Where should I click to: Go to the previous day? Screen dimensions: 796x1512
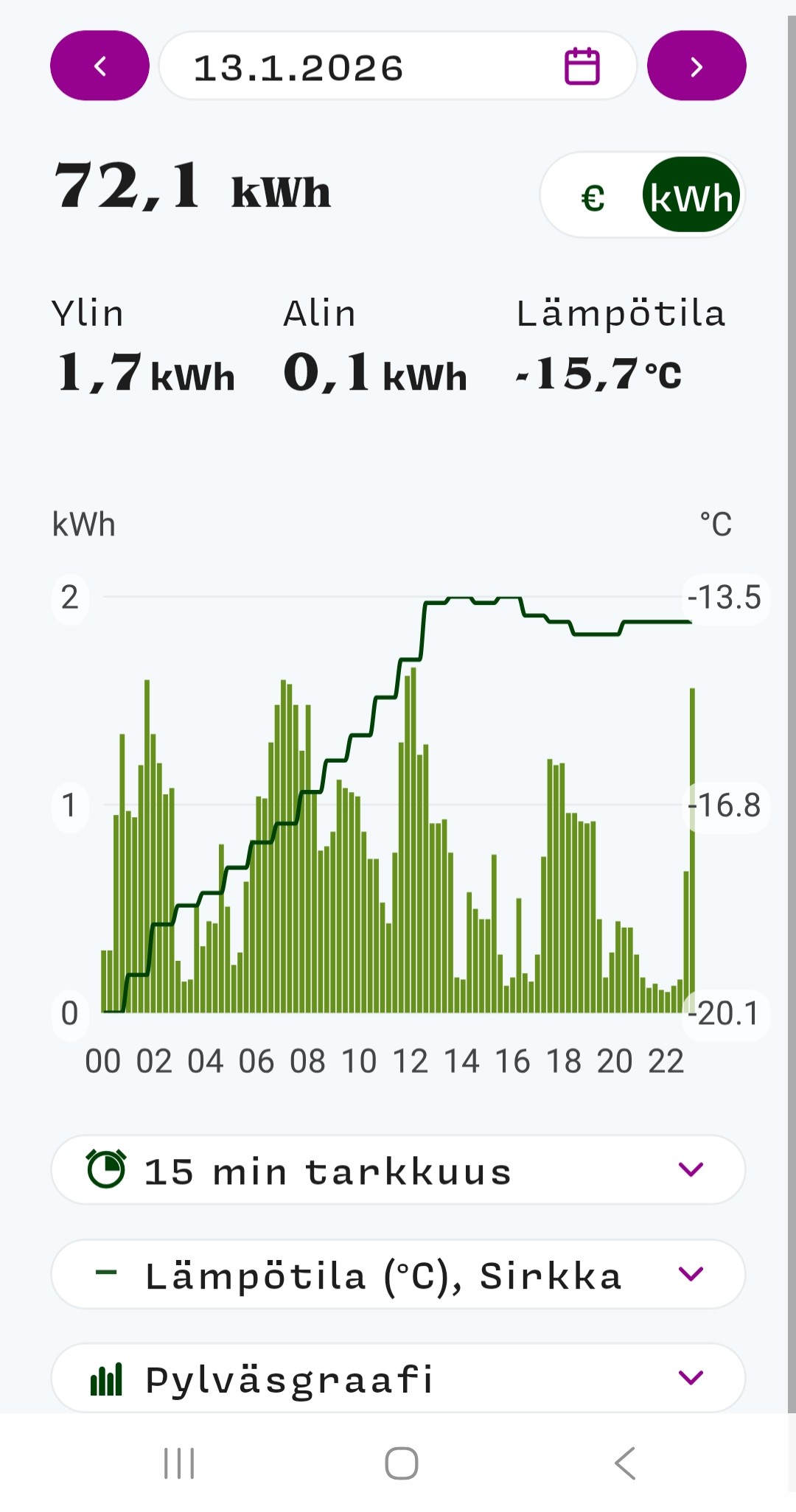coord(99,66)
